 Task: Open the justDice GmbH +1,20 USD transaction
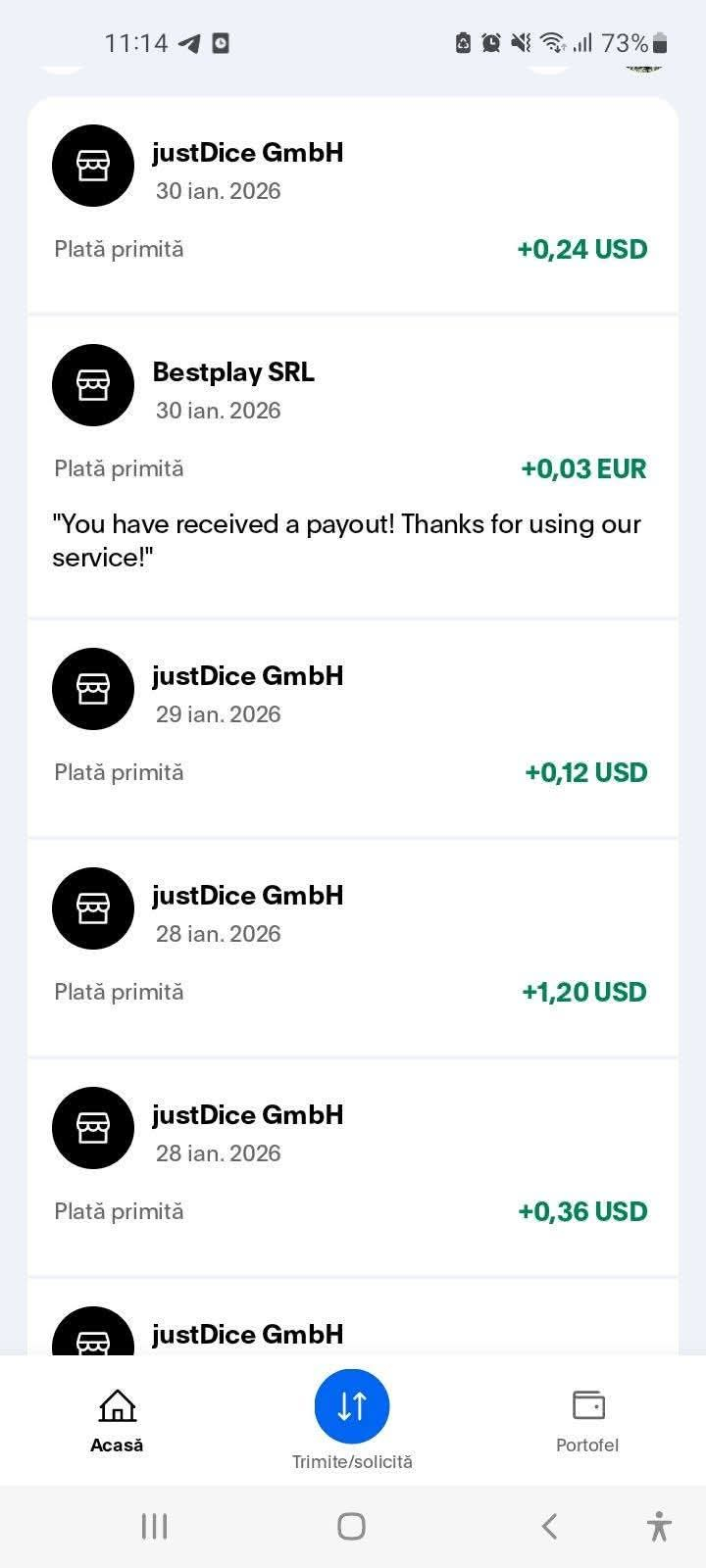pyautogui.click(x=352, y=947)
